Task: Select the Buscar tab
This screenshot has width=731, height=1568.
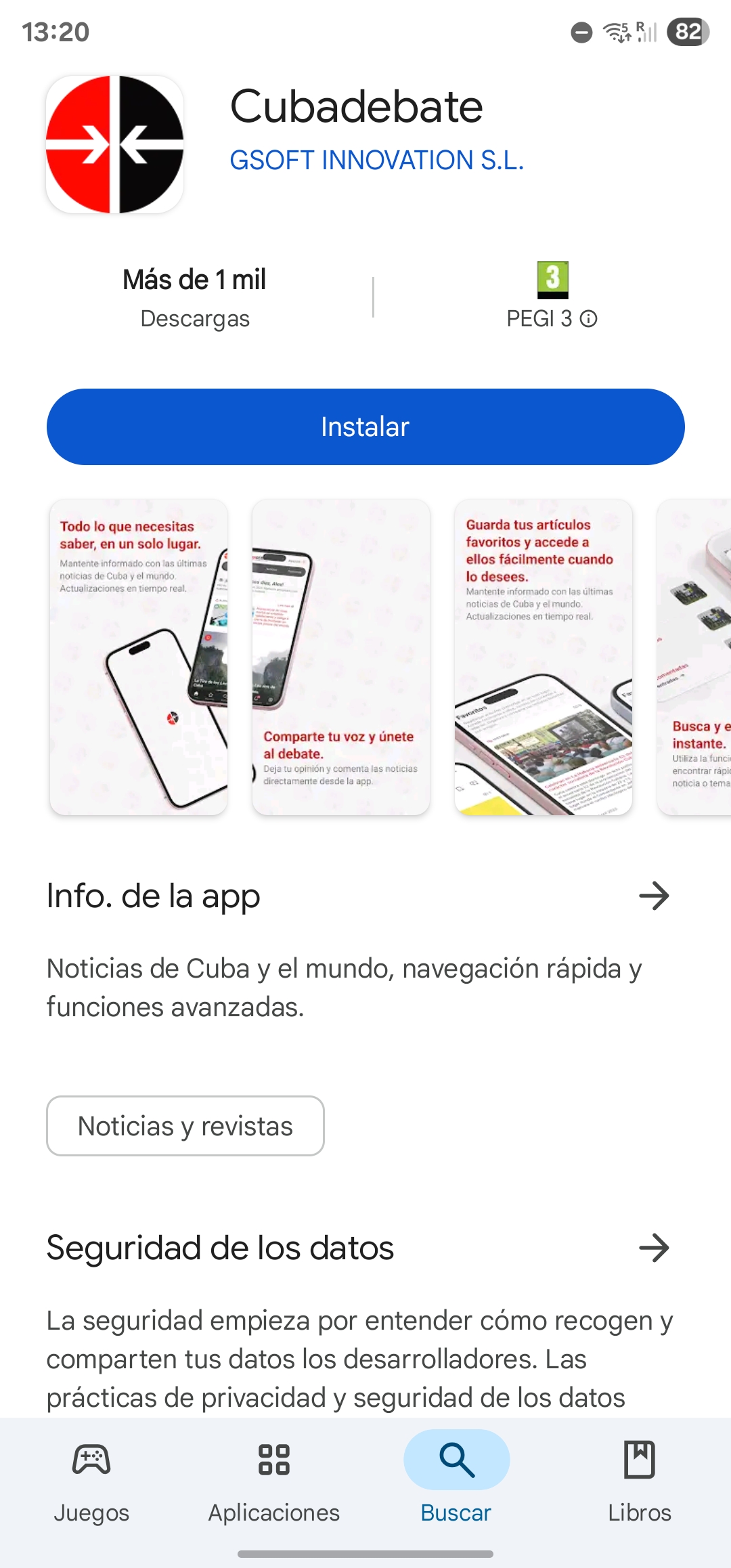Action: 456,1481
